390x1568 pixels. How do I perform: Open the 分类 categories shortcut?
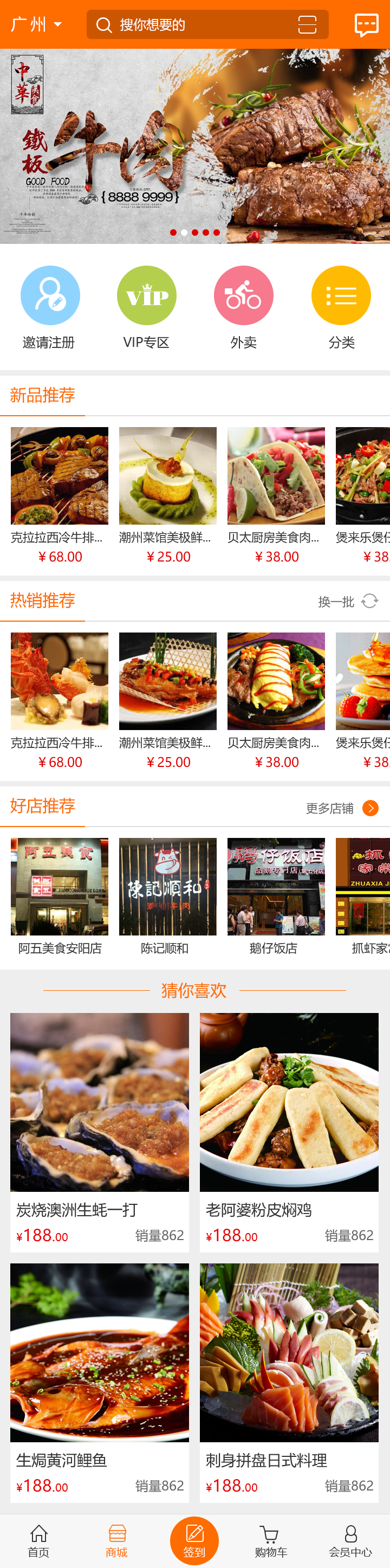pyautogui.click(x=341, y=307)
